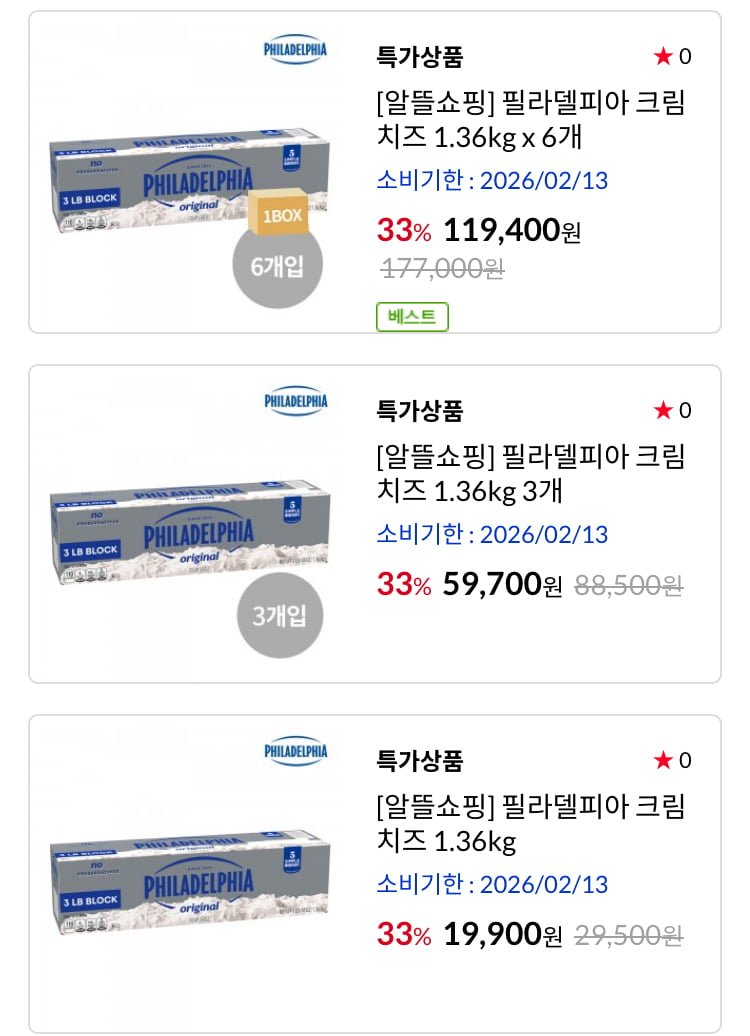Open the 필라델피아 크림치즈 1.36kg x 6개 product card
The width and height of the screenshot is (750, 1036).
click(x=530, y=118)
